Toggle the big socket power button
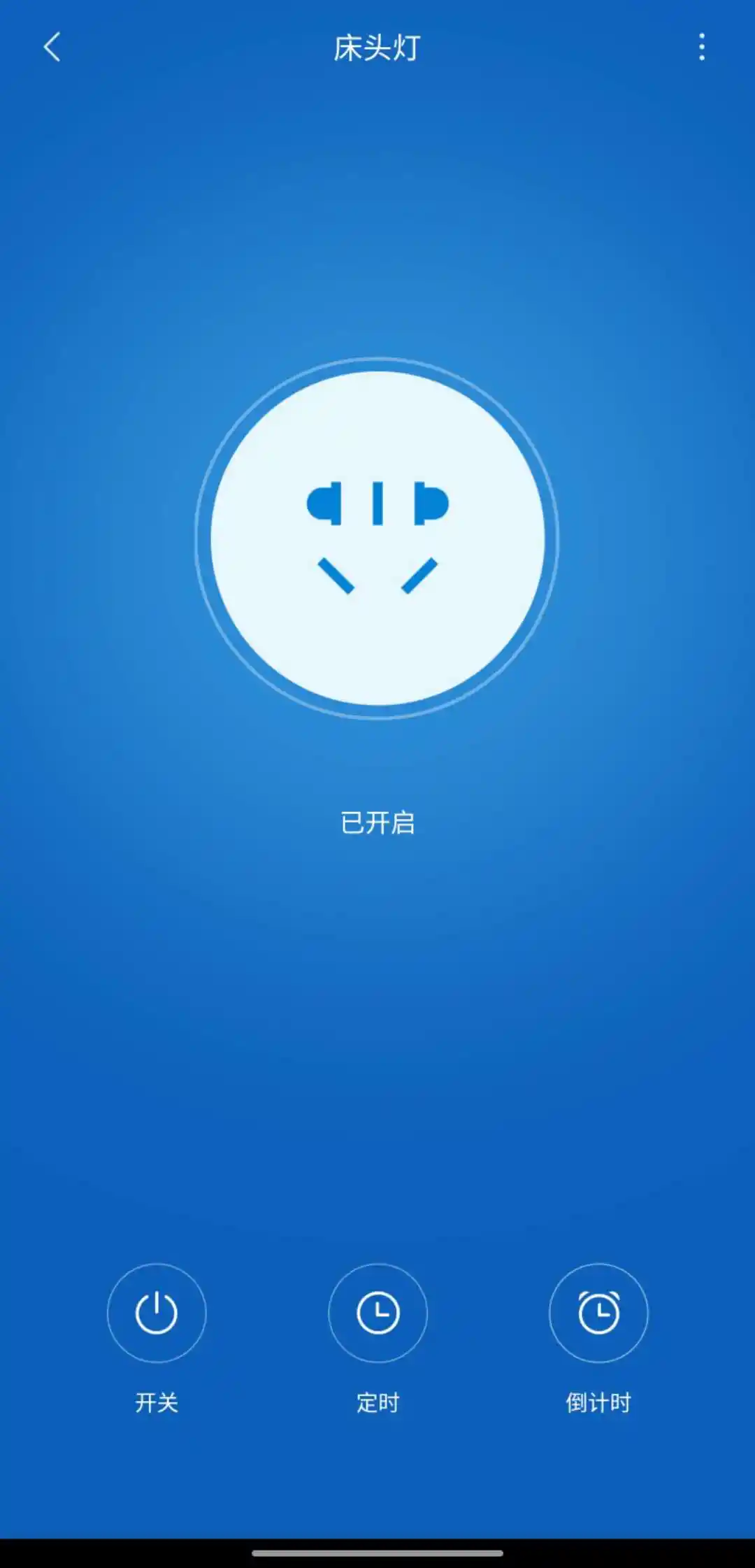Viewport: 755px width, 1568px height. 377,538
